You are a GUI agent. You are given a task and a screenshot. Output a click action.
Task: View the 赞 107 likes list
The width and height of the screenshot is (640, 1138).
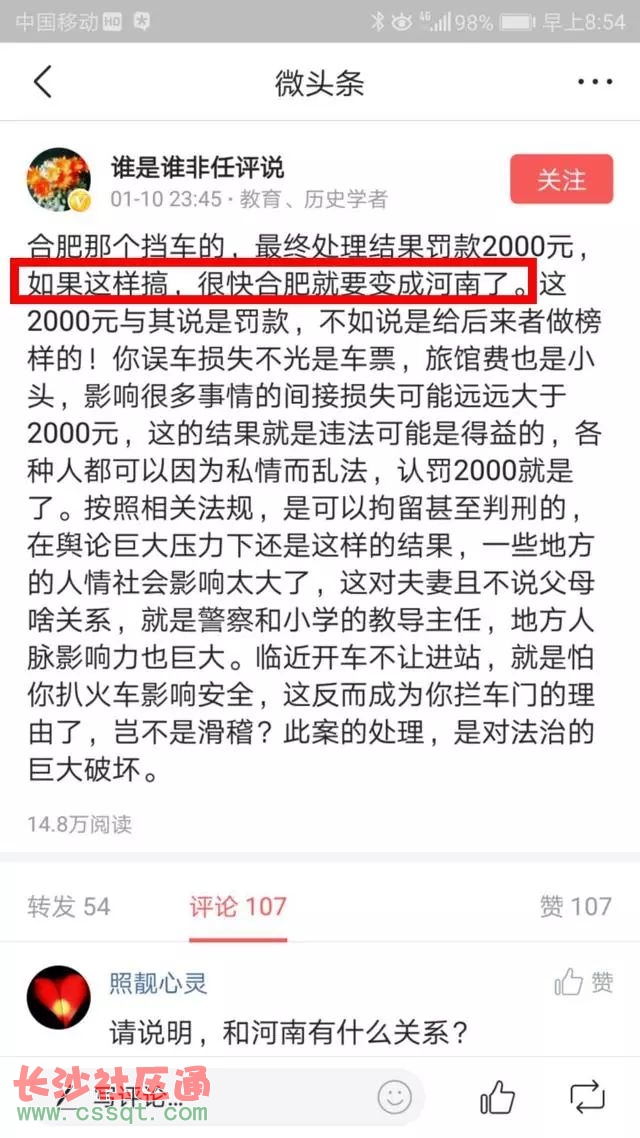click(x=575, y=906)
